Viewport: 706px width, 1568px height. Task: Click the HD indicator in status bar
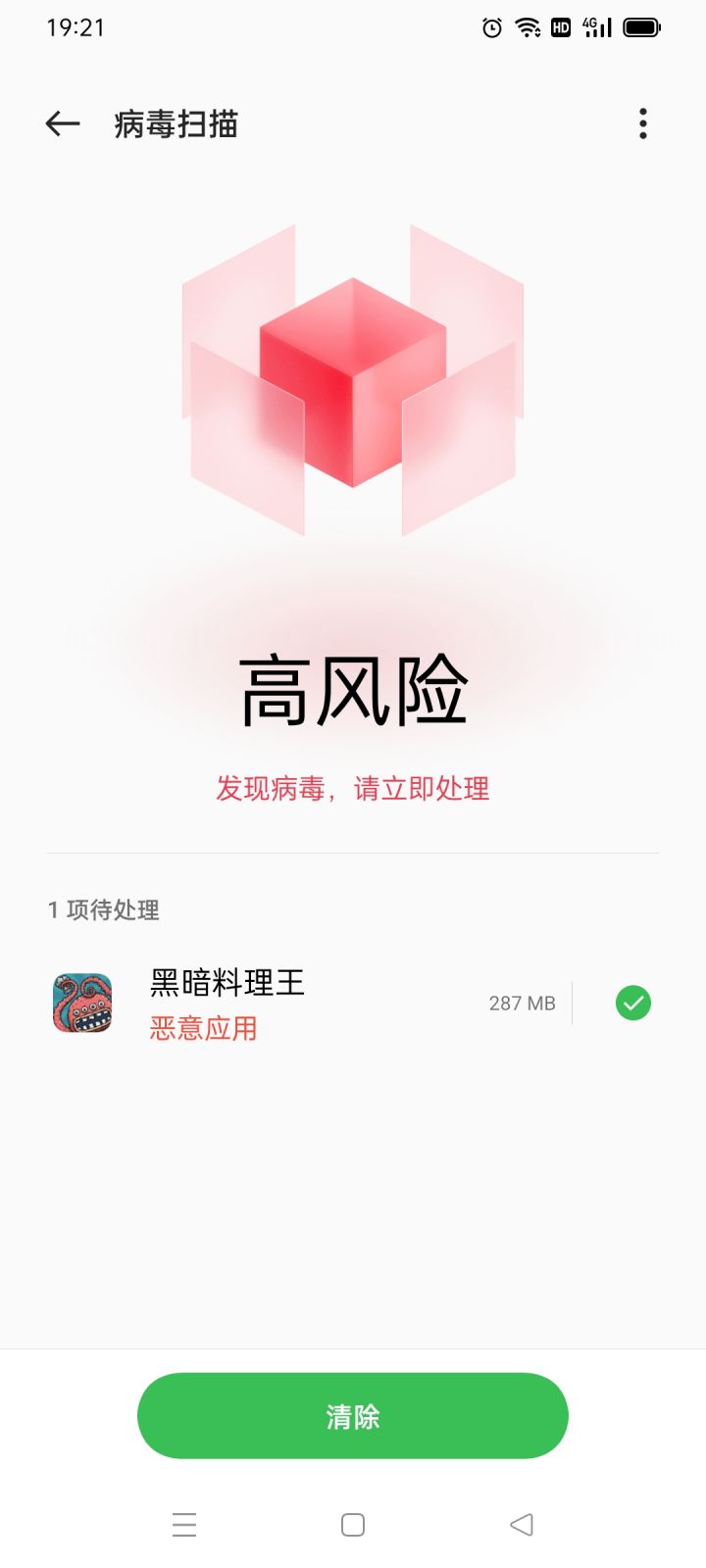tap(562, 27)
